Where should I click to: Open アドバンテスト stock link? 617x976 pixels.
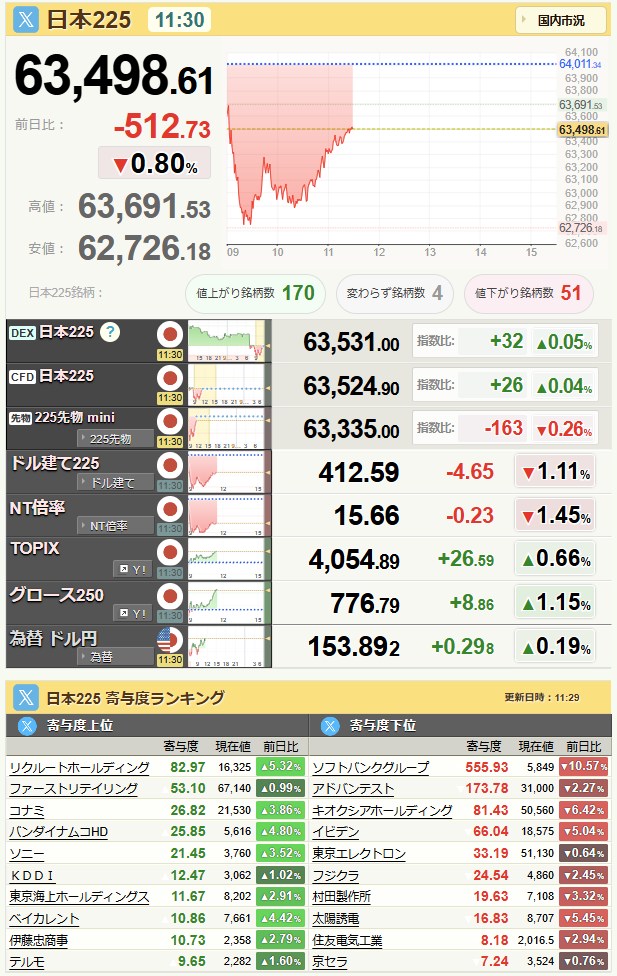click(353, 789)
